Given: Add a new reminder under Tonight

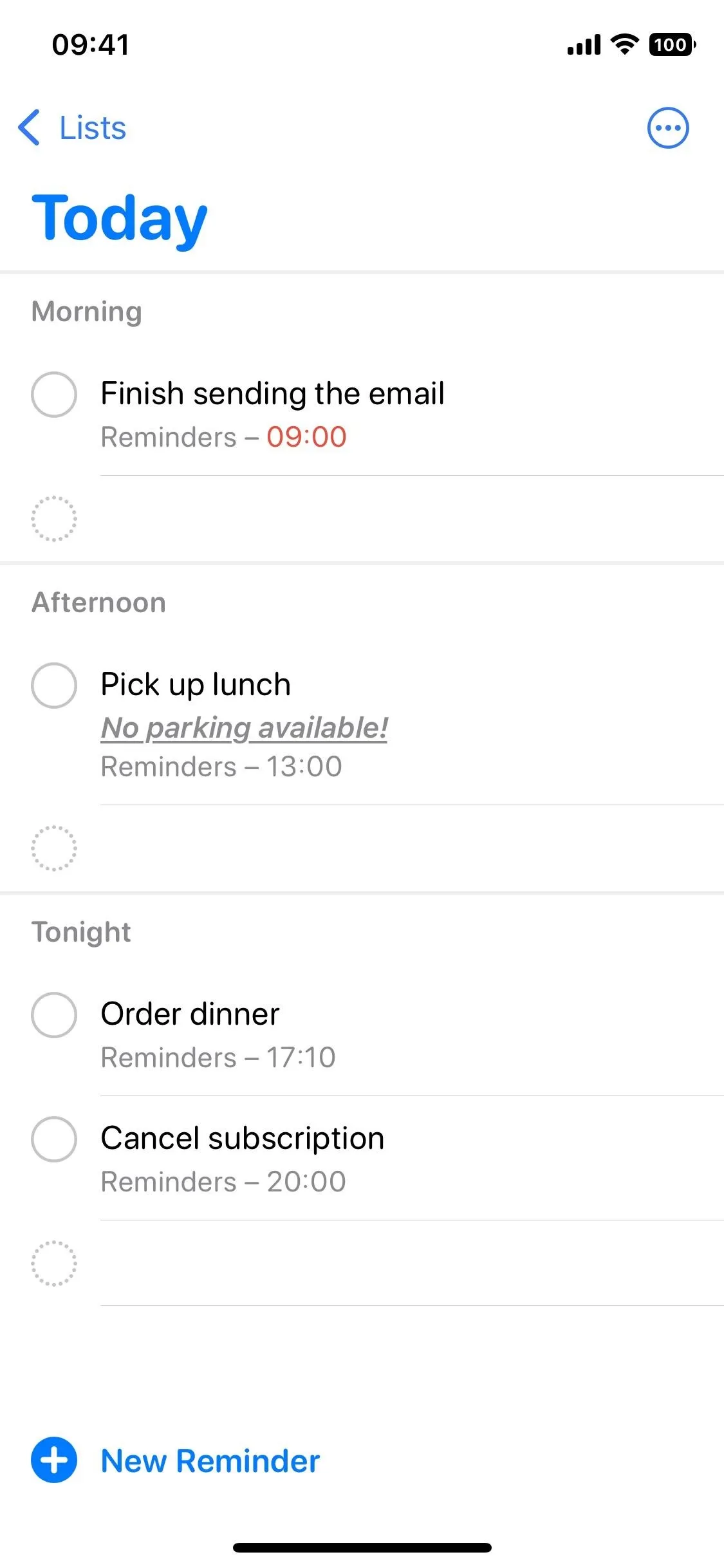Looking at the screenshot, I should pyautogui.click(x=54, y=1264).
